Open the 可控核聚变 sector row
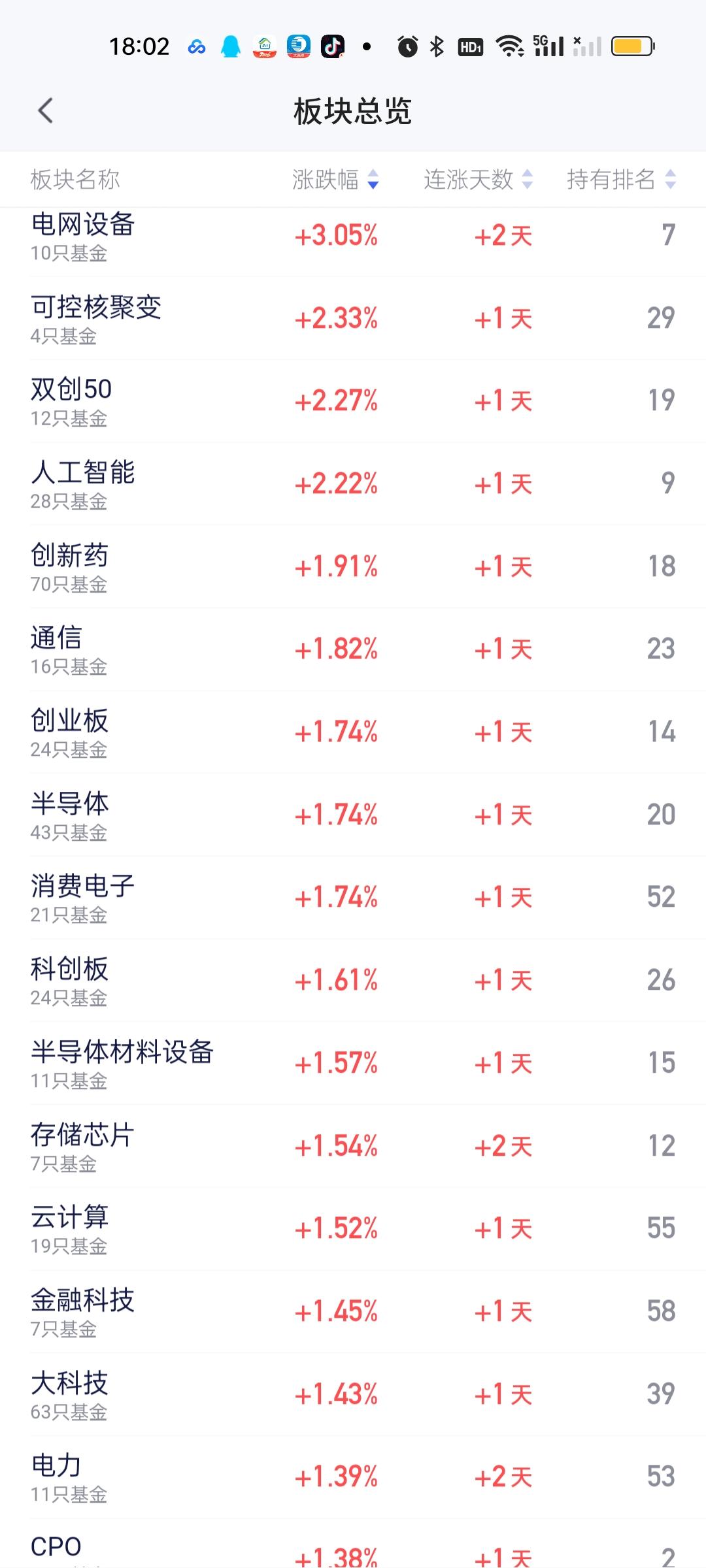 [353, 319]
